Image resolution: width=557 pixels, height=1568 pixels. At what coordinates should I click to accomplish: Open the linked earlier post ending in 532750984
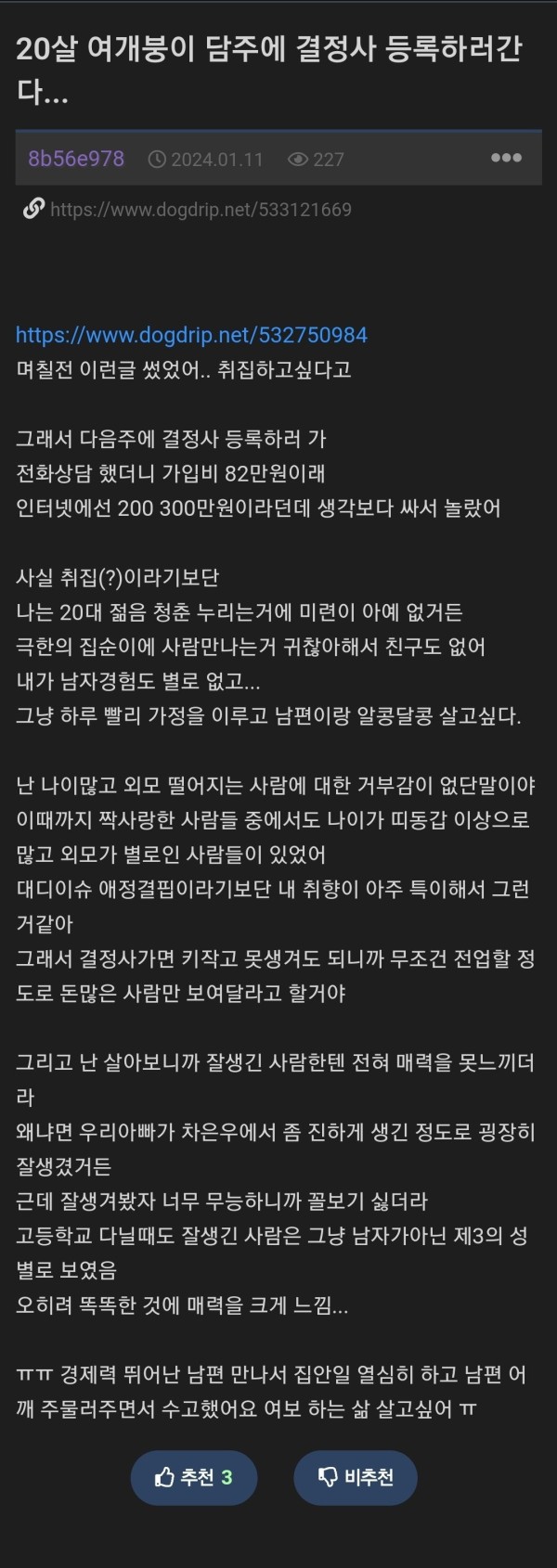coord(191,335)
